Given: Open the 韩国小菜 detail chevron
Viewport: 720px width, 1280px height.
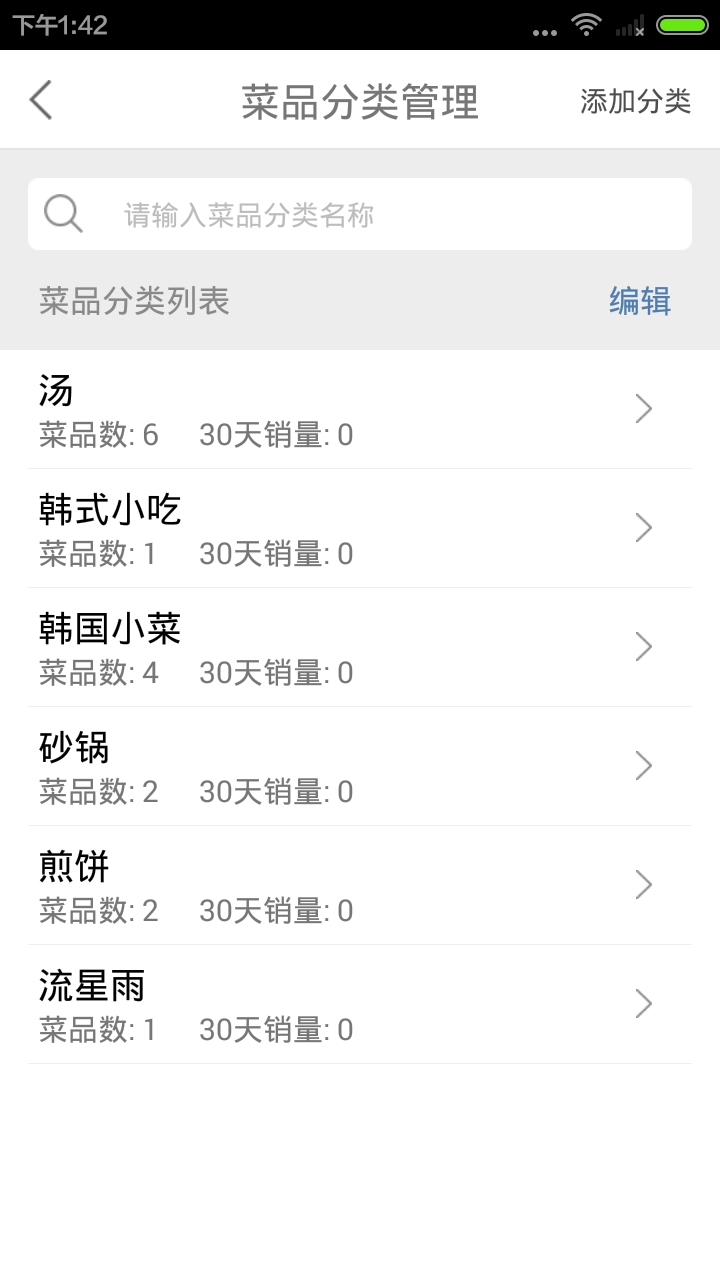Looking at the screenshot, I should tap(643, 647).
